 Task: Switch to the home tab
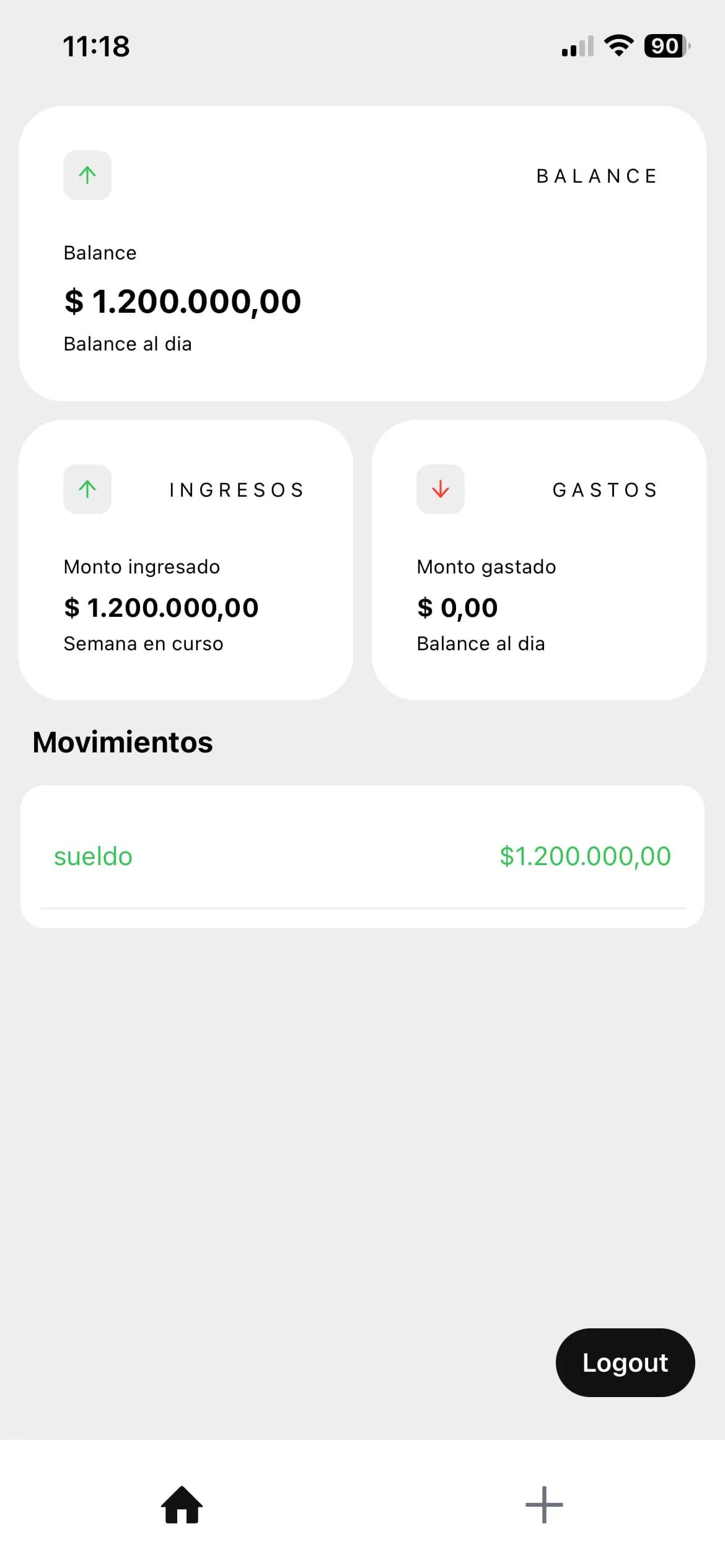point(182,1504)
